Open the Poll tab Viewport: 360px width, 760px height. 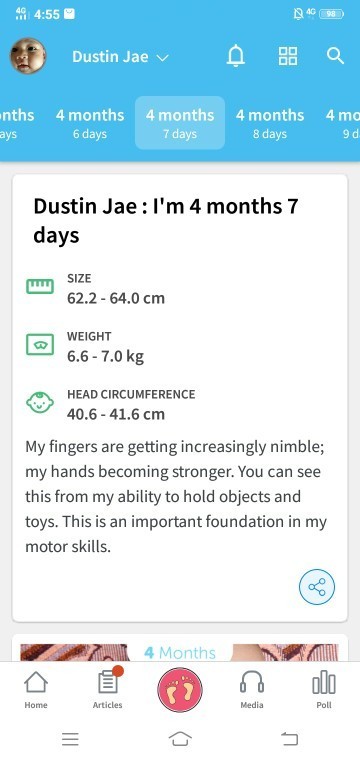coord(324,689)
